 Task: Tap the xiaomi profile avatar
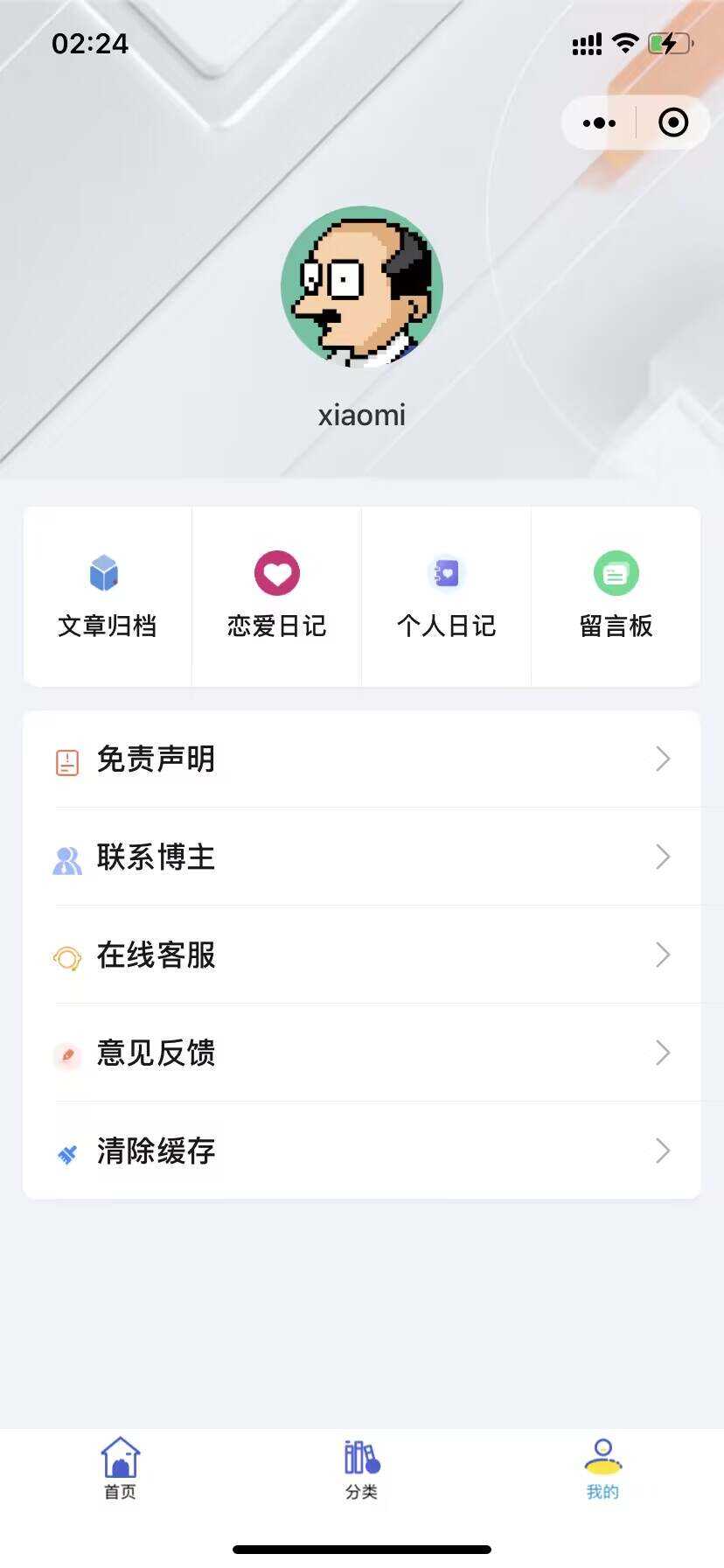point(361,286)
